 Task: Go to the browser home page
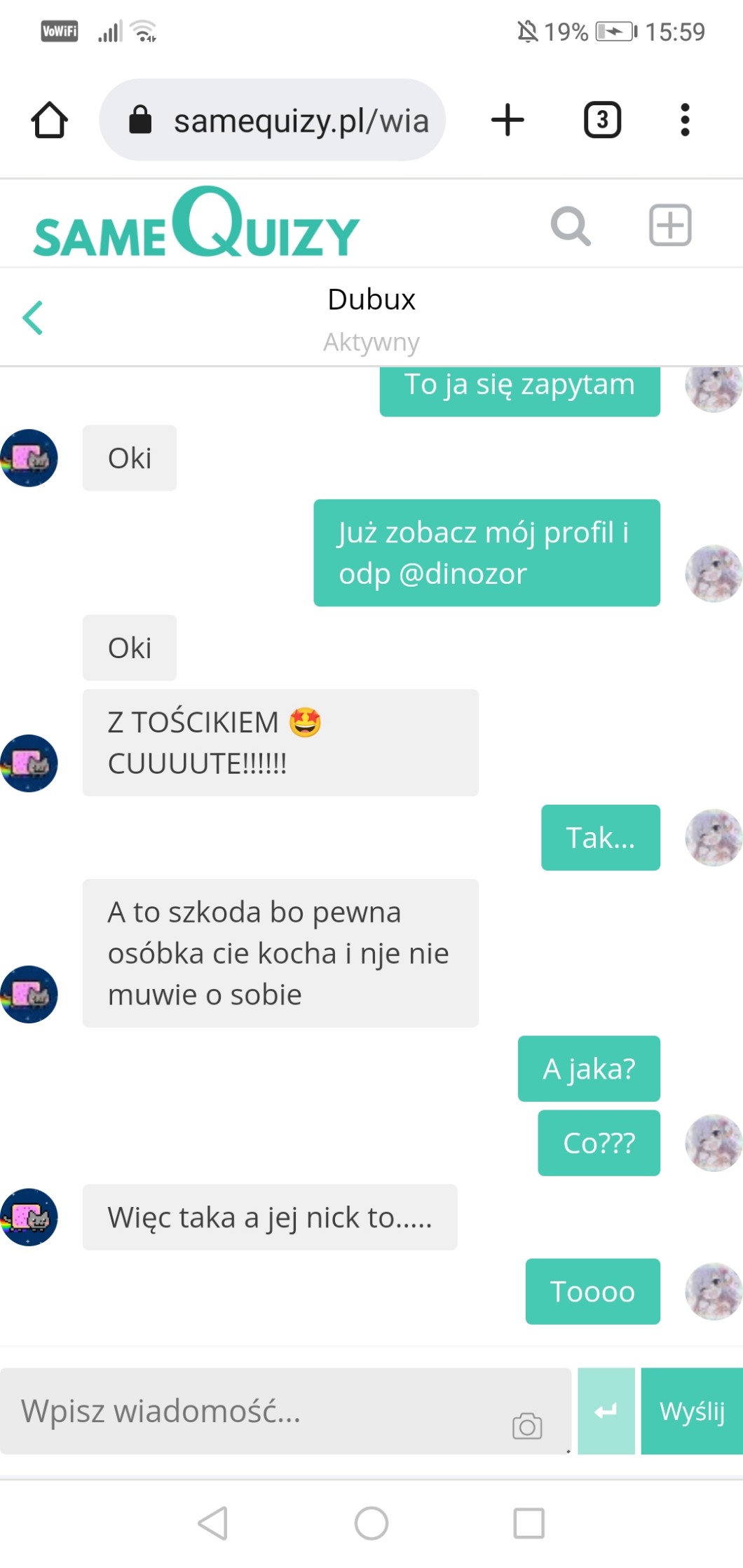(49, 120)
